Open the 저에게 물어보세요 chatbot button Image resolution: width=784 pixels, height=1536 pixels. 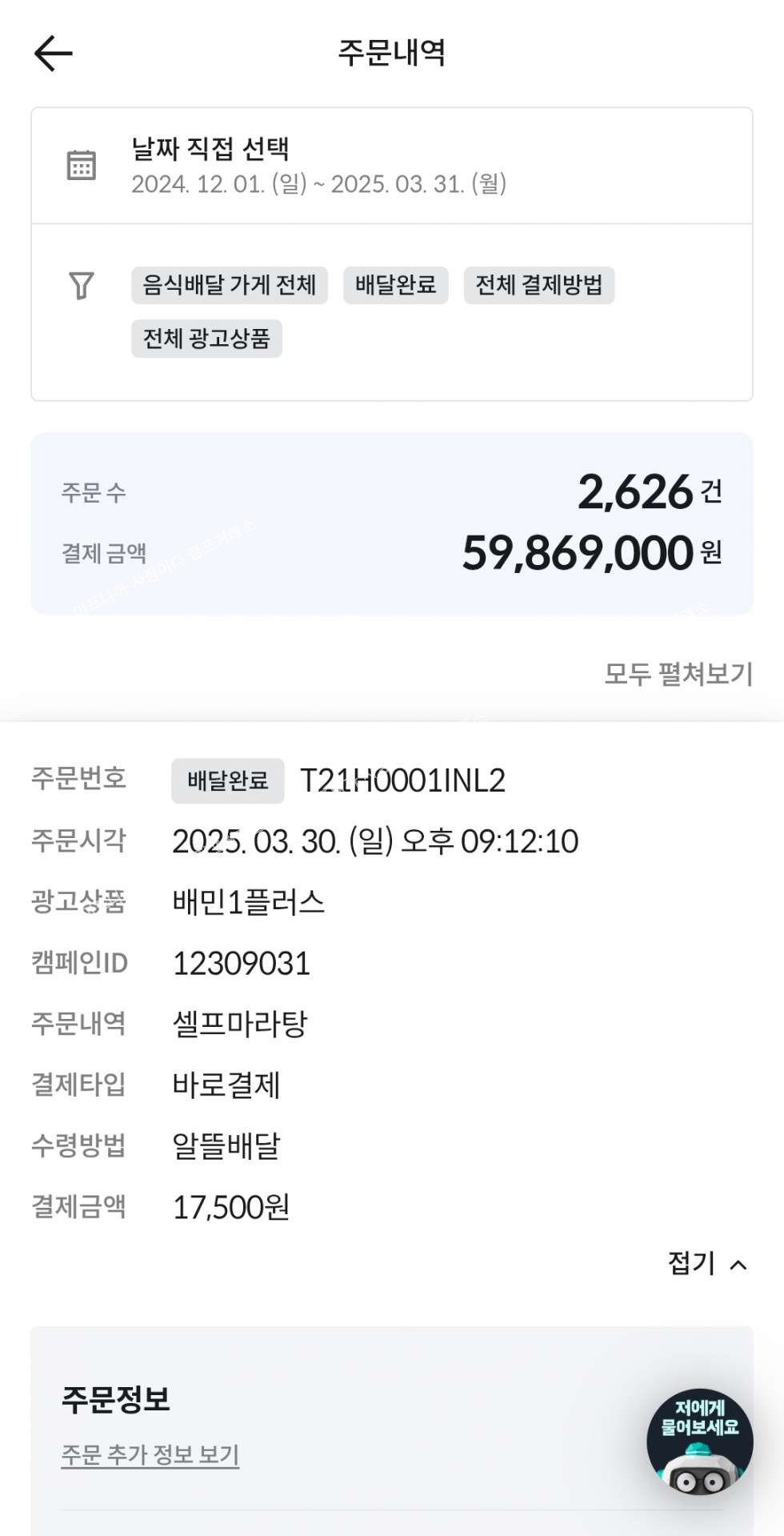pos(699,1442)
